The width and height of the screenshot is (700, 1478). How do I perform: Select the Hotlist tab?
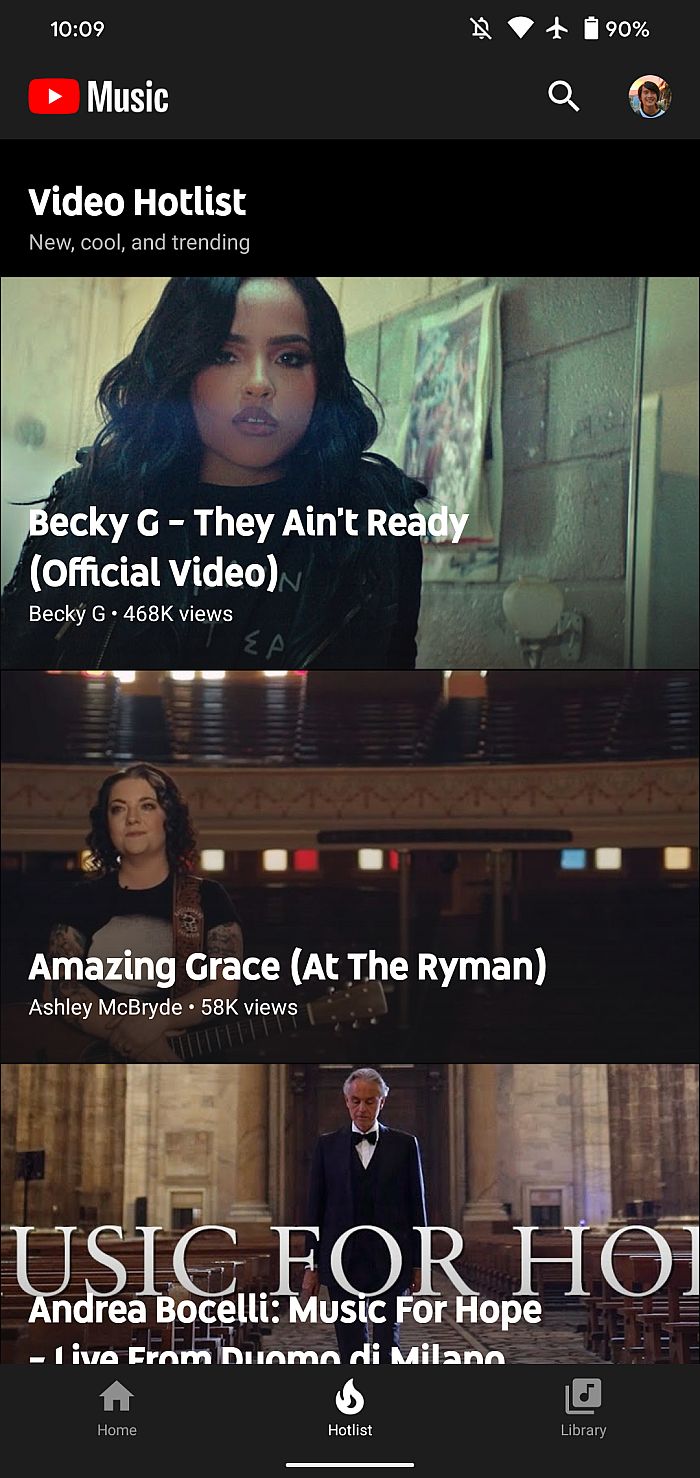pos(350,1408)
